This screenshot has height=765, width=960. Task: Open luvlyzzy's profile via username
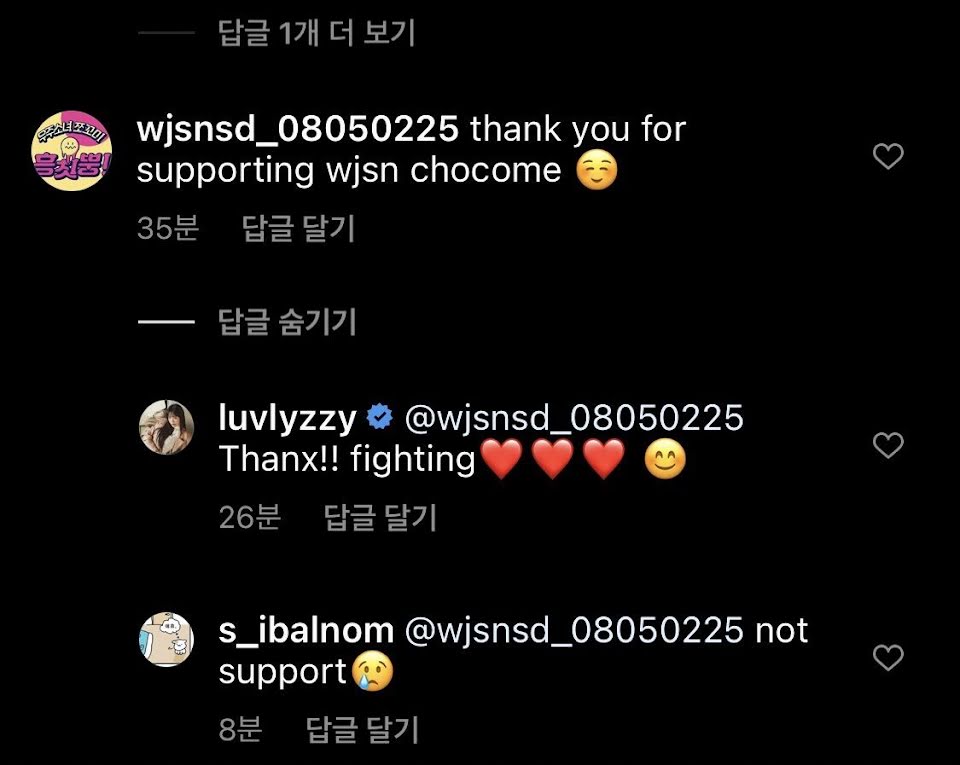pos(286,418)
